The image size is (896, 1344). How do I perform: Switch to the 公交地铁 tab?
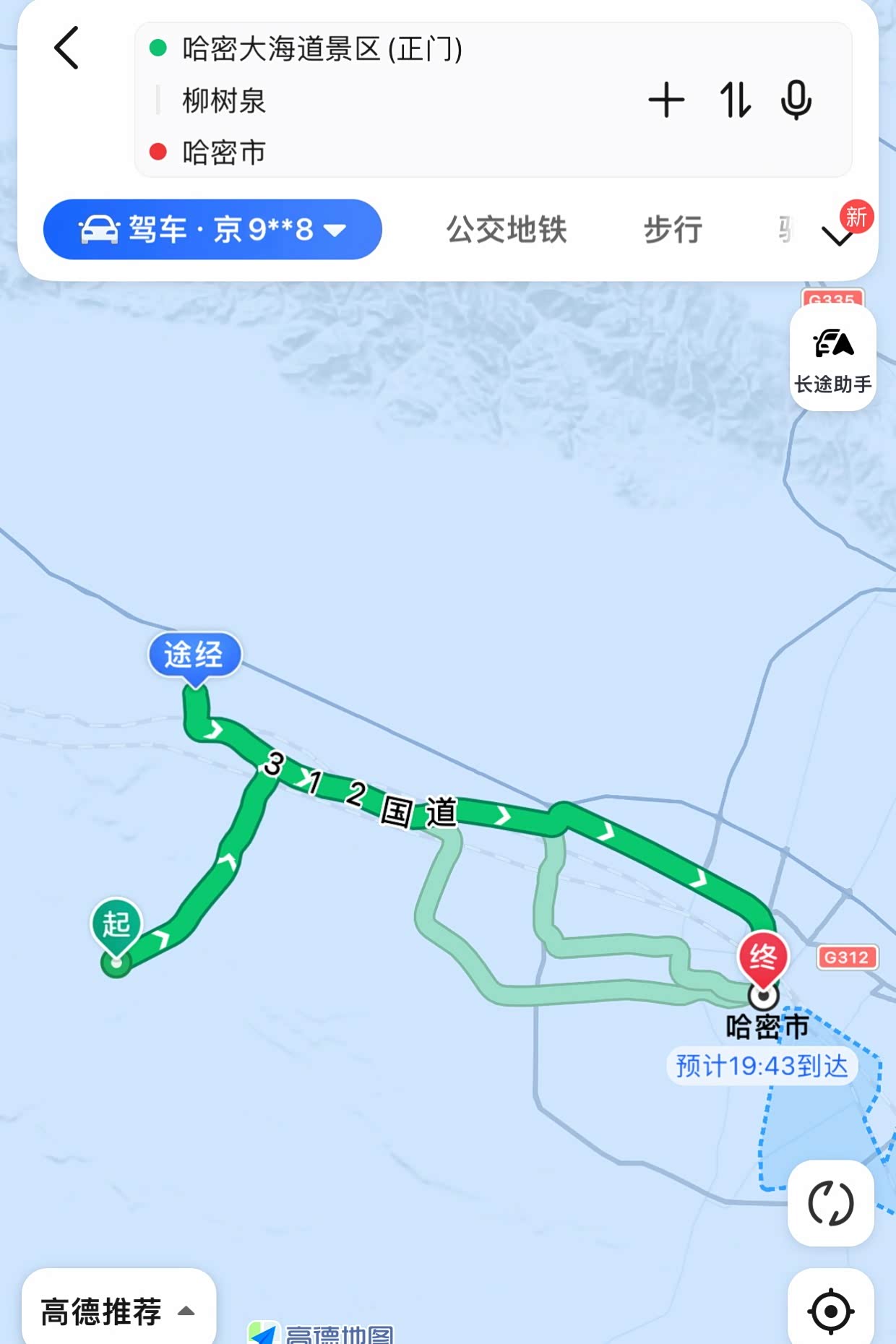(507, 230)
